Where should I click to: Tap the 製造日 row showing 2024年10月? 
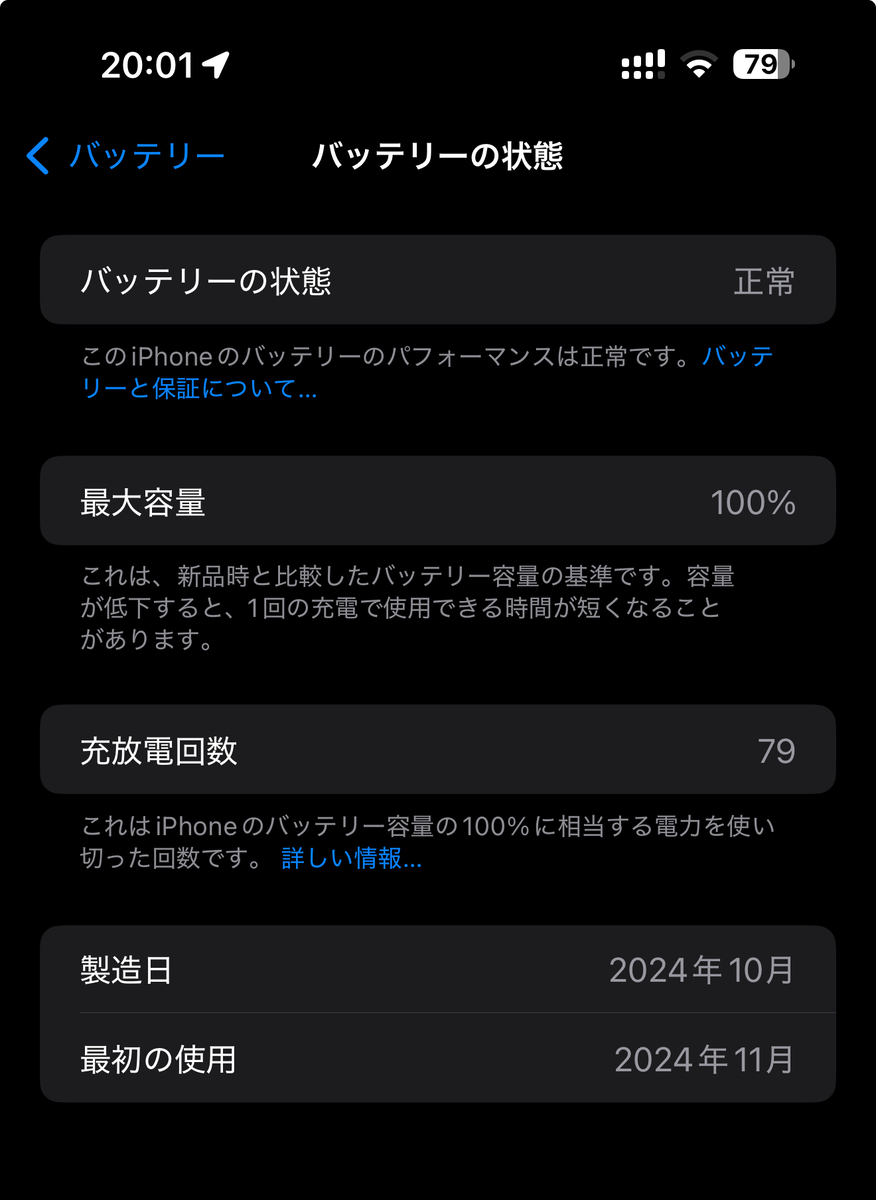tap(438, 968)
